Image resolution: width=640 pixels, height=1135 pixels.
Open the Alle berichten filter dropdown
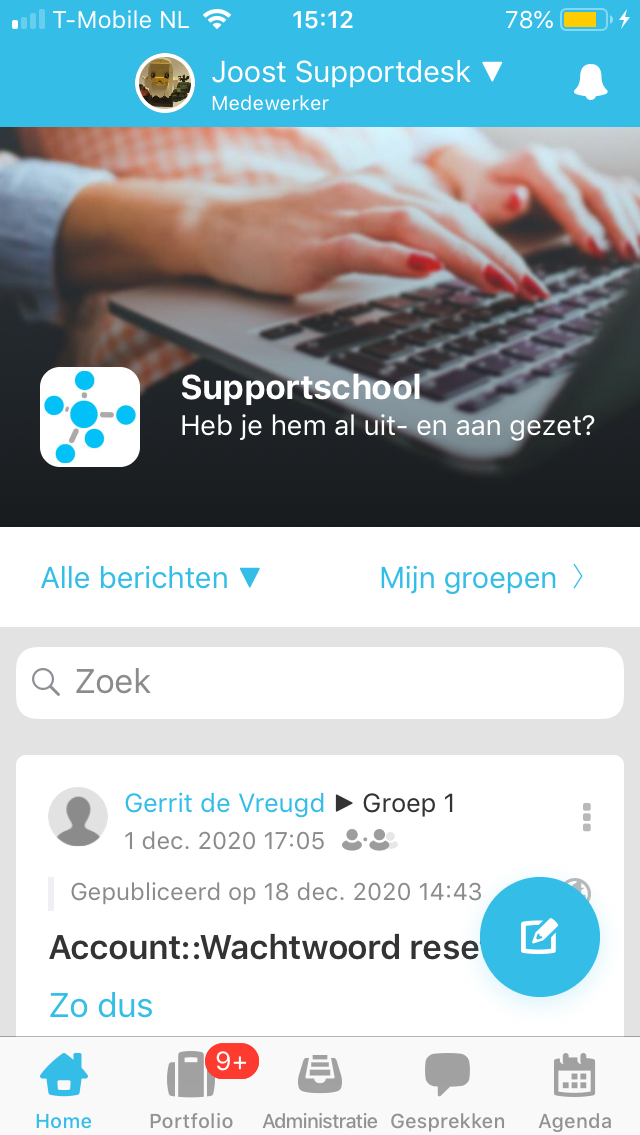click(150, 578)
